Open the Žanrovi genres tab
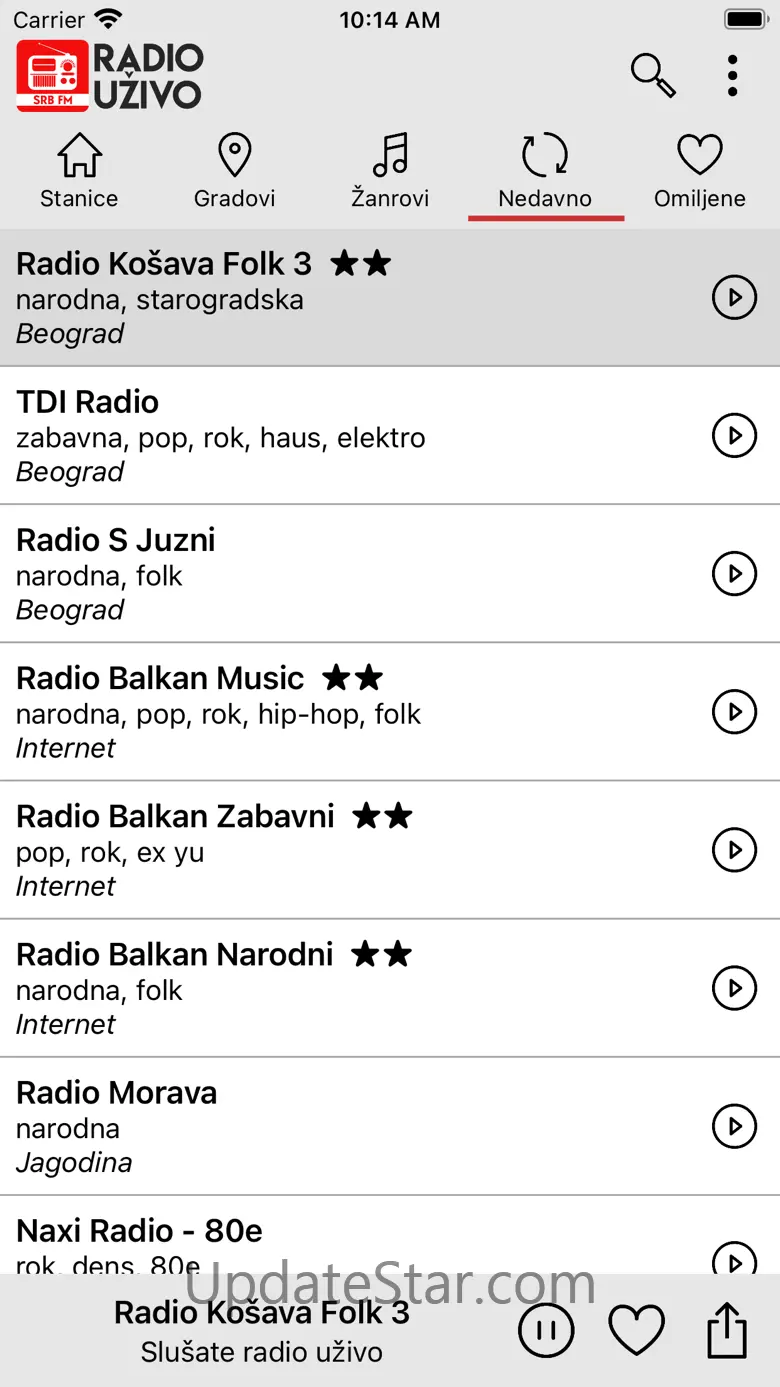The width and height of the screenshot is (780, 1387). click(390, 171)
